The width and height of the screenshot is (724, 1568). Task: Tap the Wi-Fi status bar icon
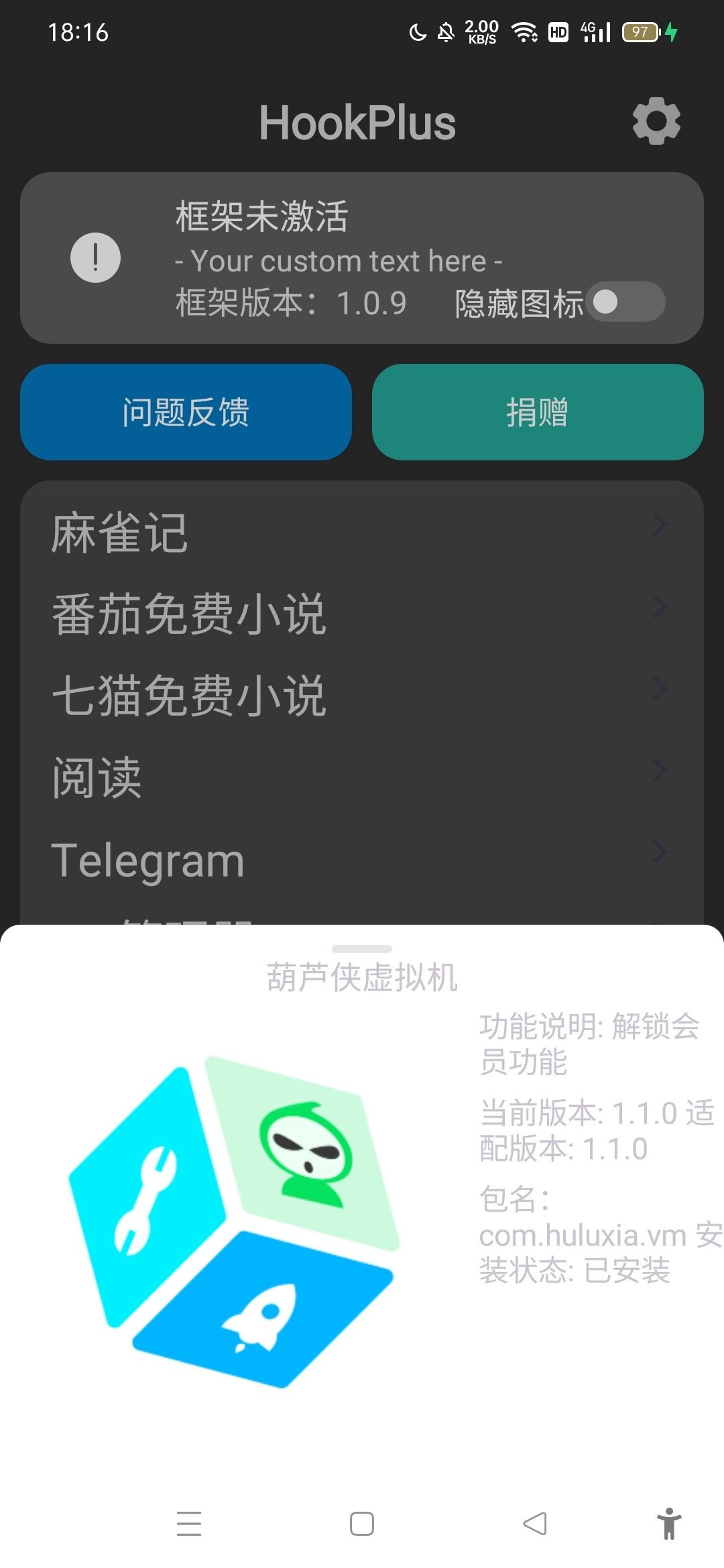522,31
